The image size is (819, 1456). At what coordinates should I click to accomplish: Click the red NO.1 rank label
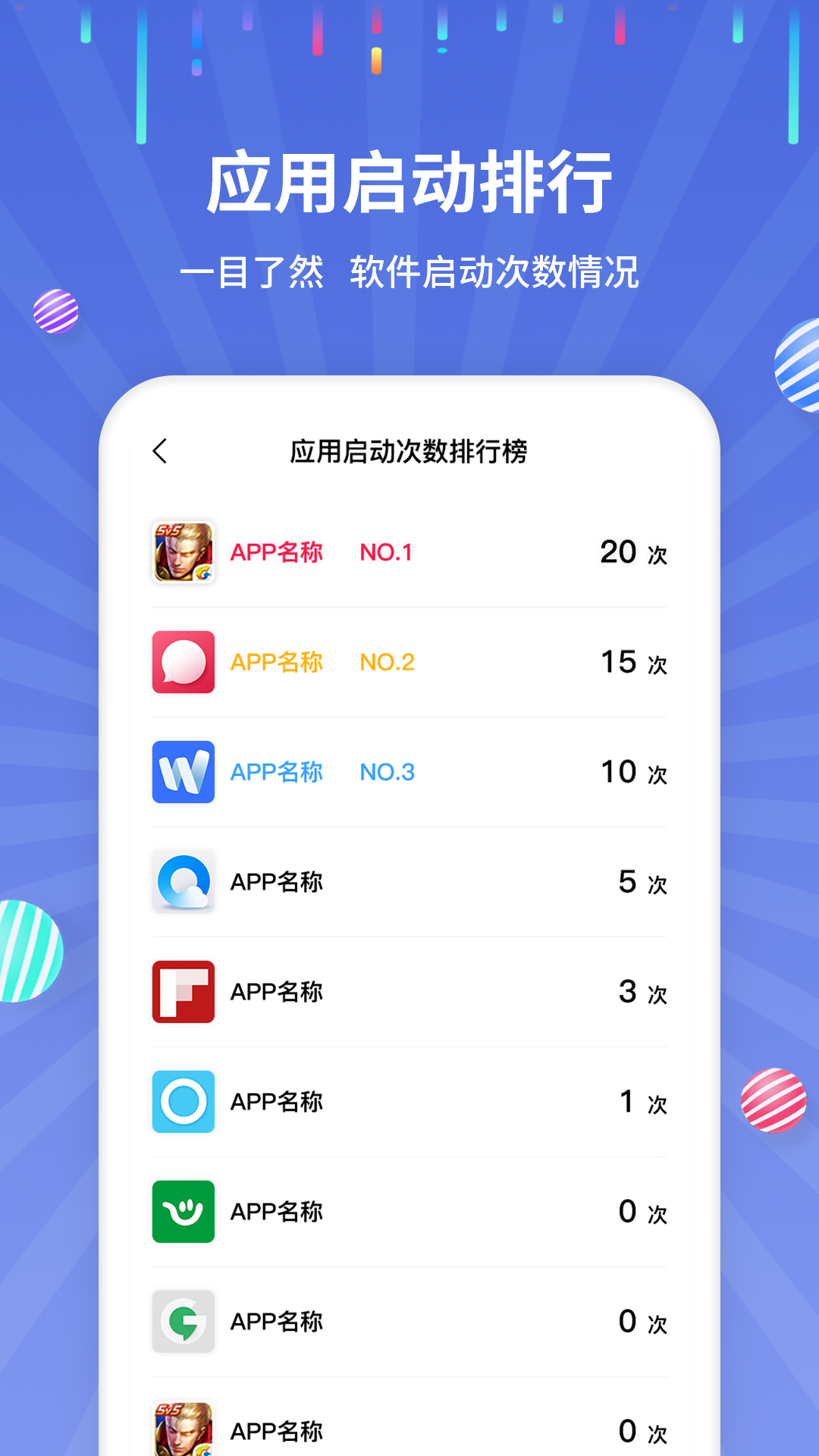385,553
